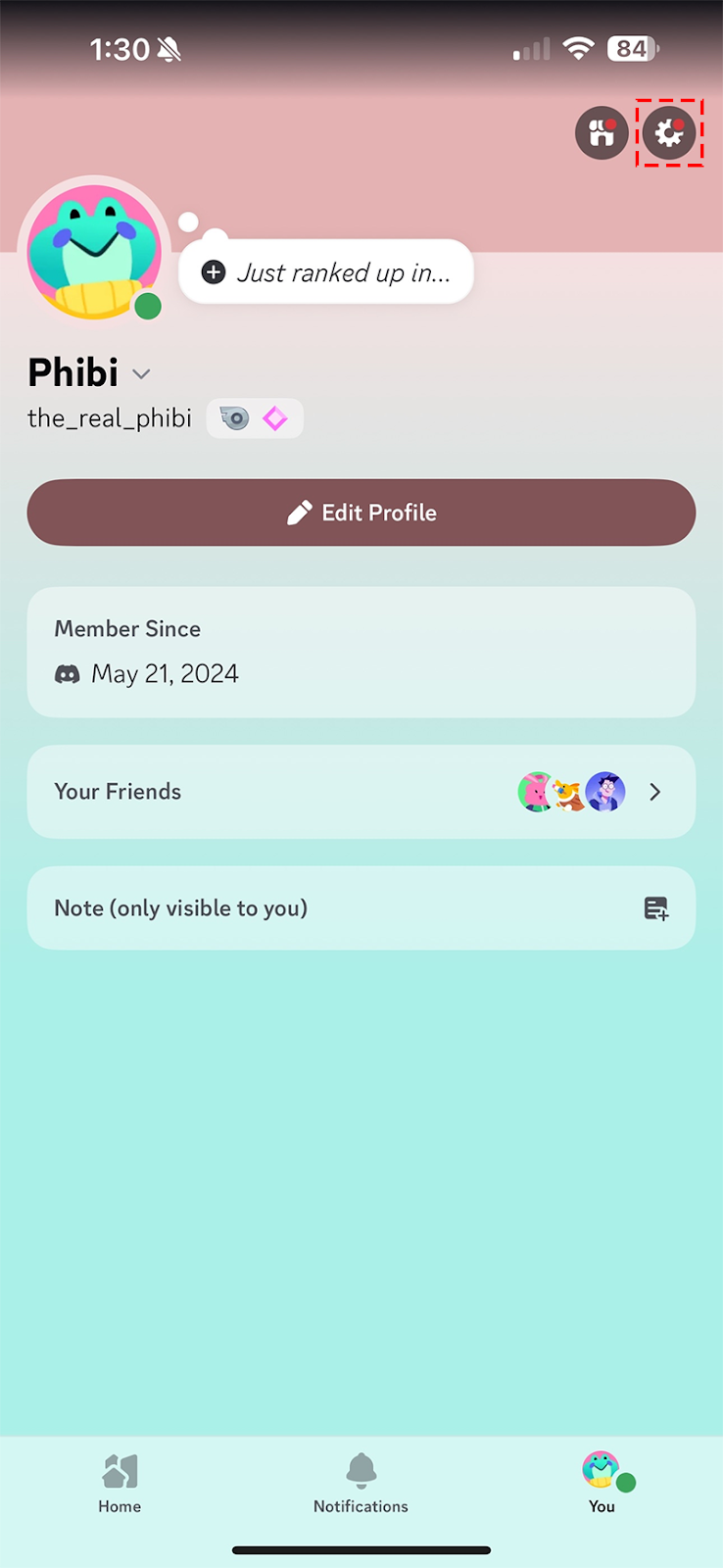723x1568 pixels.
Task: Add a status in the thought bubble
Action: [x=325, y=272]
